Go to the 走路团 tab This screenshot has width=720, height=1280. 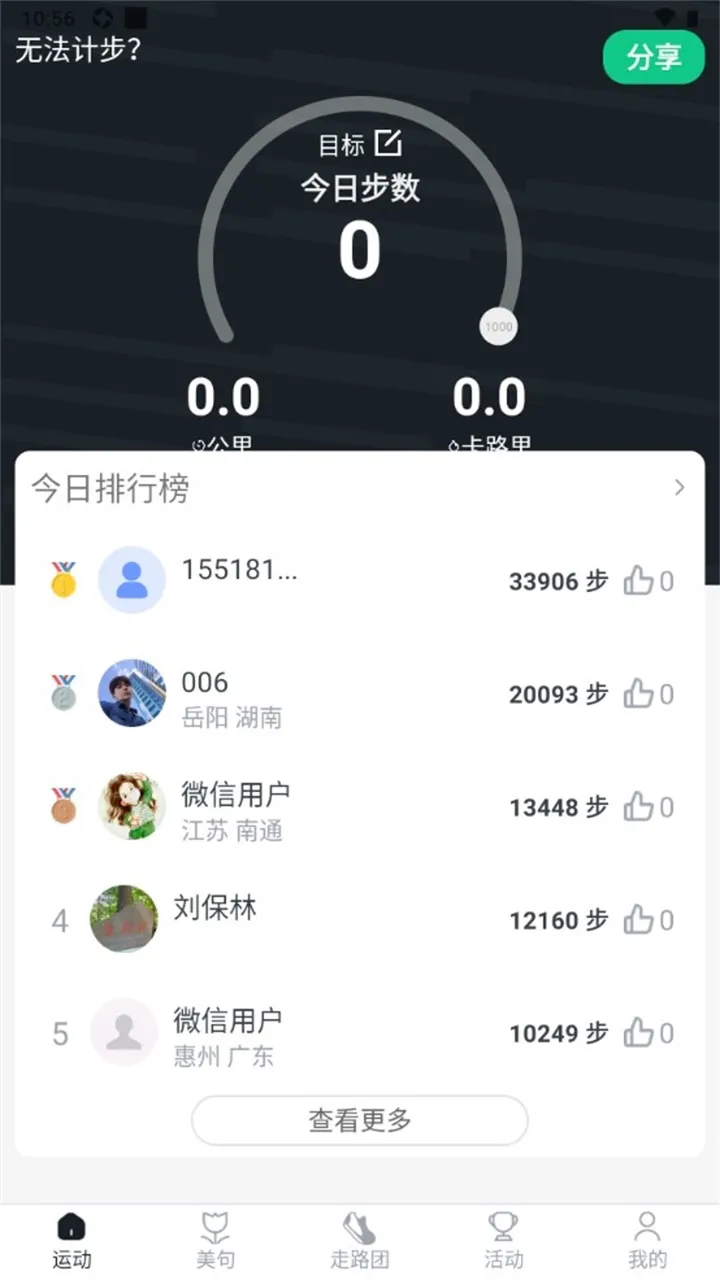click(x=359, y=1240)
